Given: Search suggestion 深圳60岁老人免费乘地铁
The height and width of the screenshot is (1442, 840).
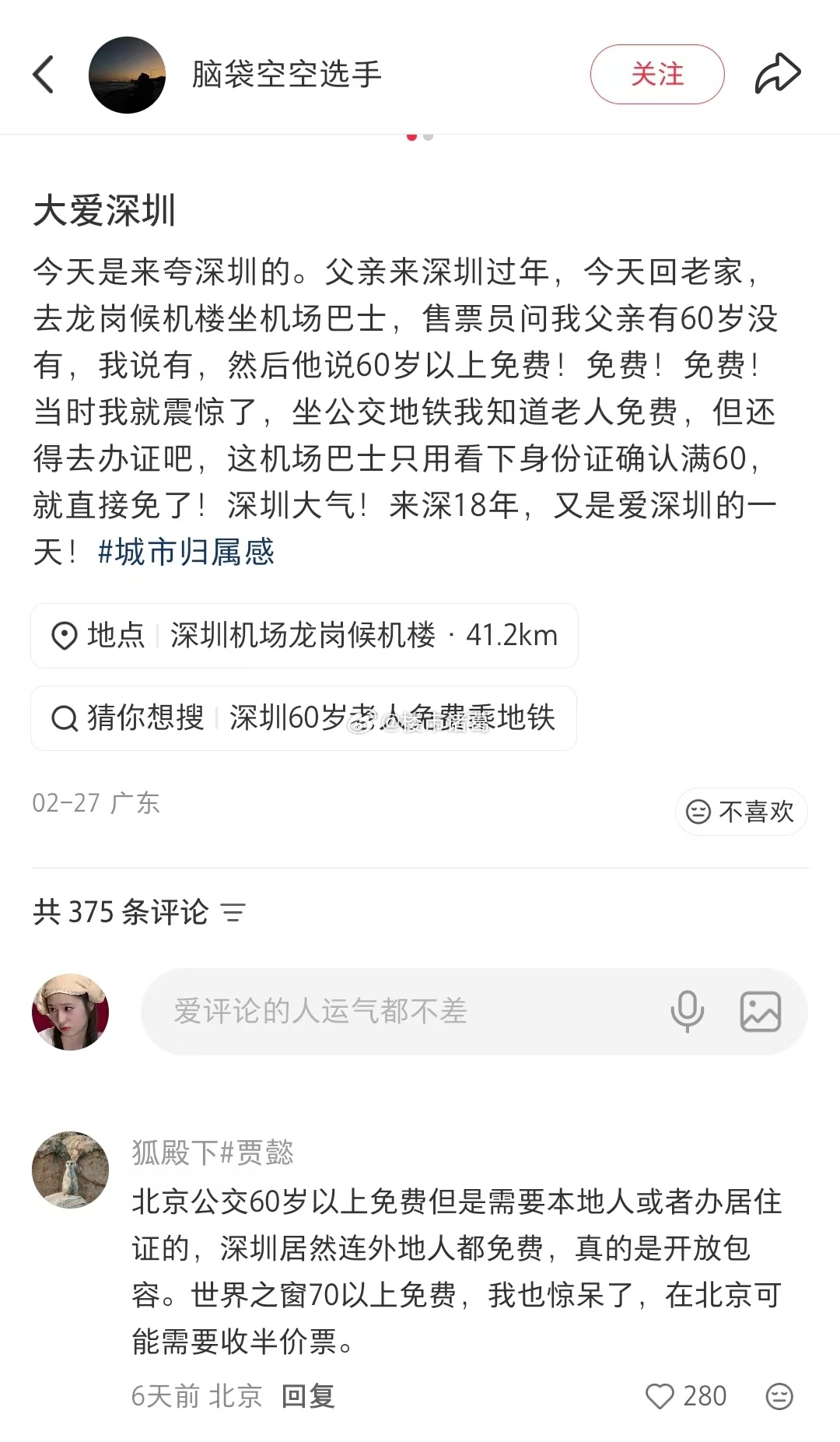Looking at the screenshot, I should (391, 719).
